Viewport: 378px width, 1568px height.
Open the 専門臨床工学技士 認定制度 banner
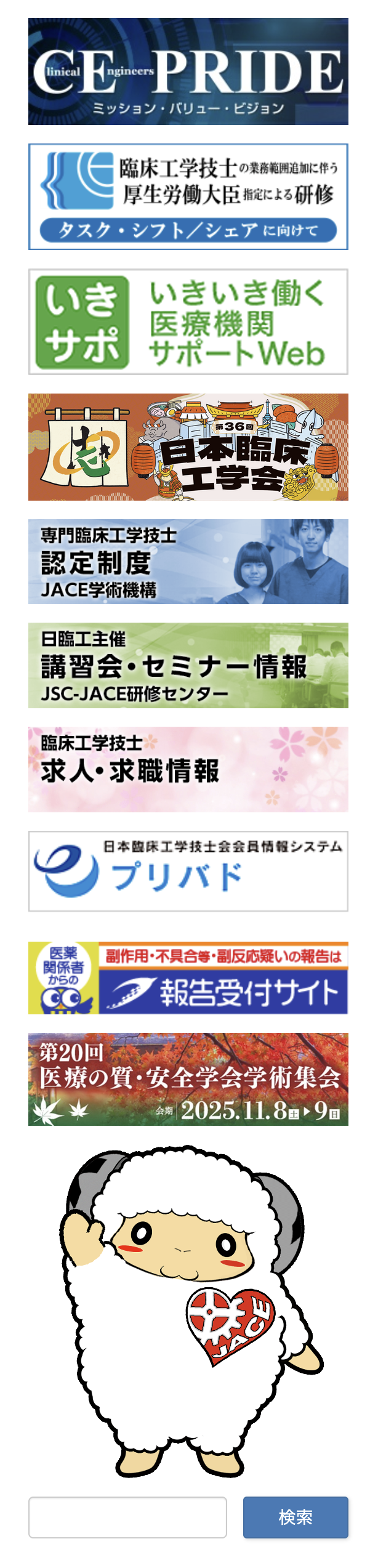[188, 561]
